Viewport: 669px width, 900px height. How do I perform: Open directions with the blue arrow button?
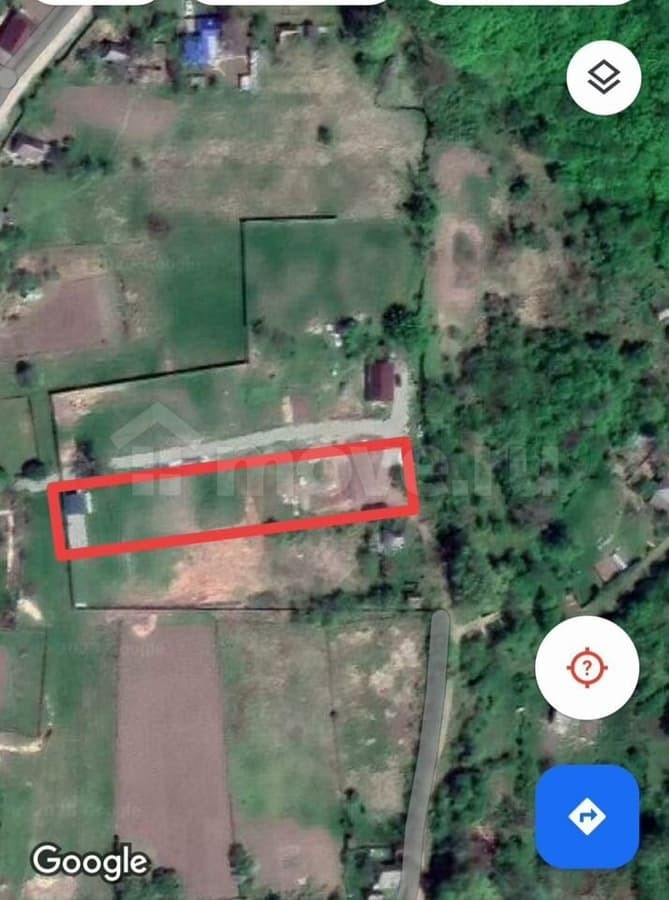point(587,816)
